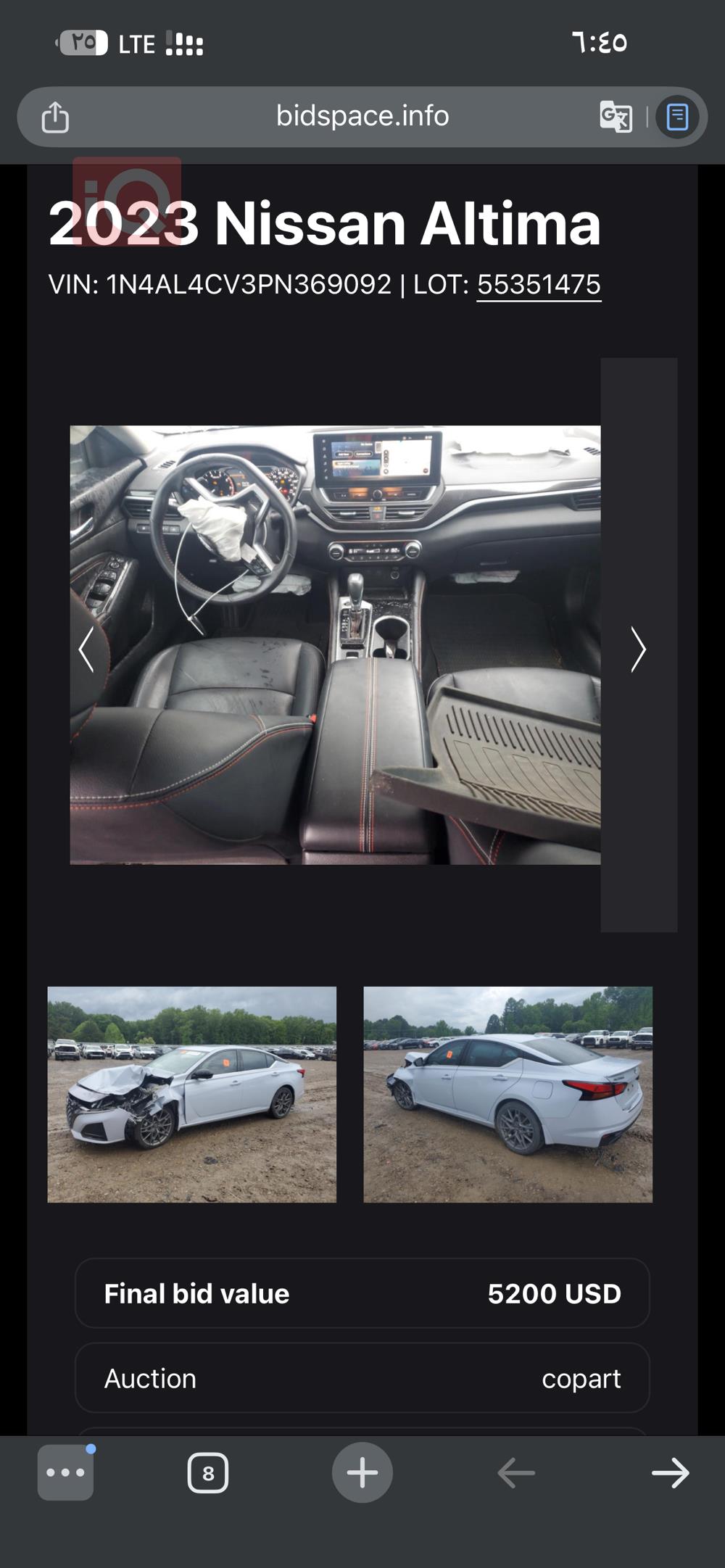The height and width of the screenshot is (1568, 725).
Task: Open the tab switcher showing 8 tabs
Action: coord(208,1473)
